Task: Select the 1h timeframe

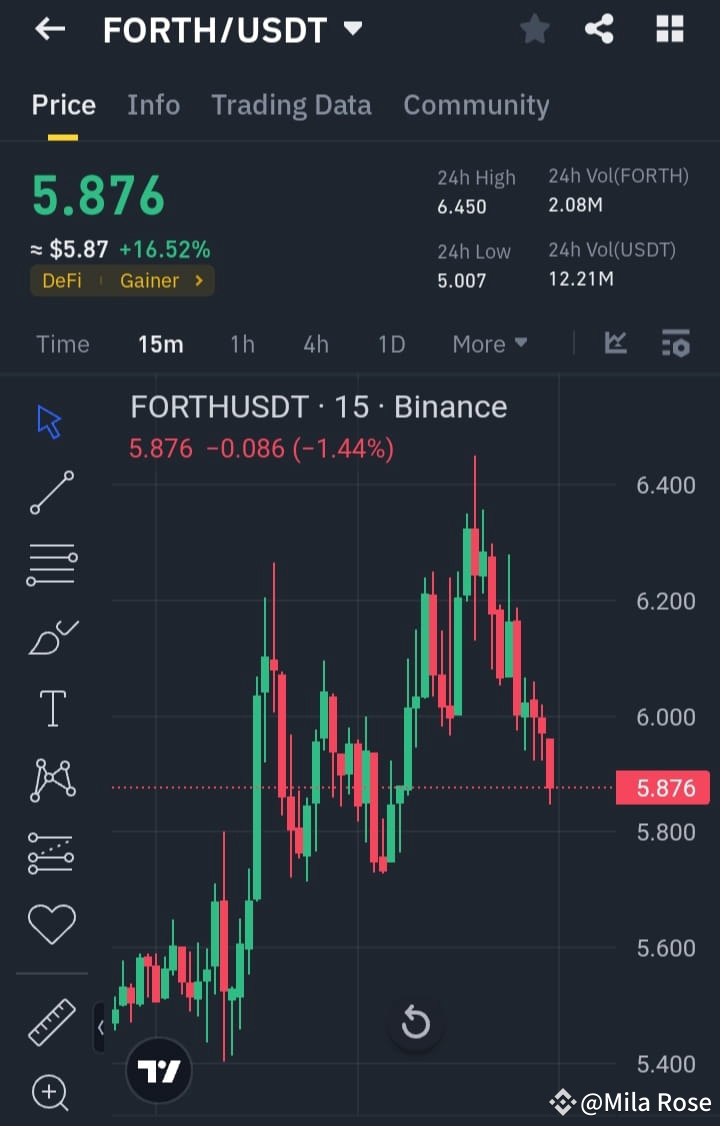Action: click(242, 343)
